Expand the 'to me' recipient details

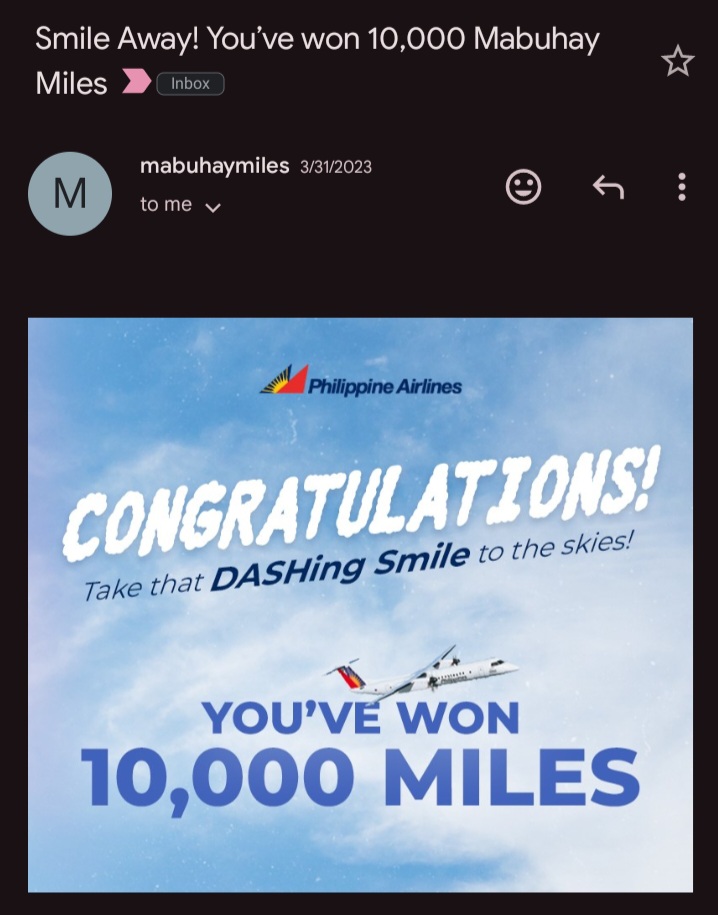click(x=211, y=206)
